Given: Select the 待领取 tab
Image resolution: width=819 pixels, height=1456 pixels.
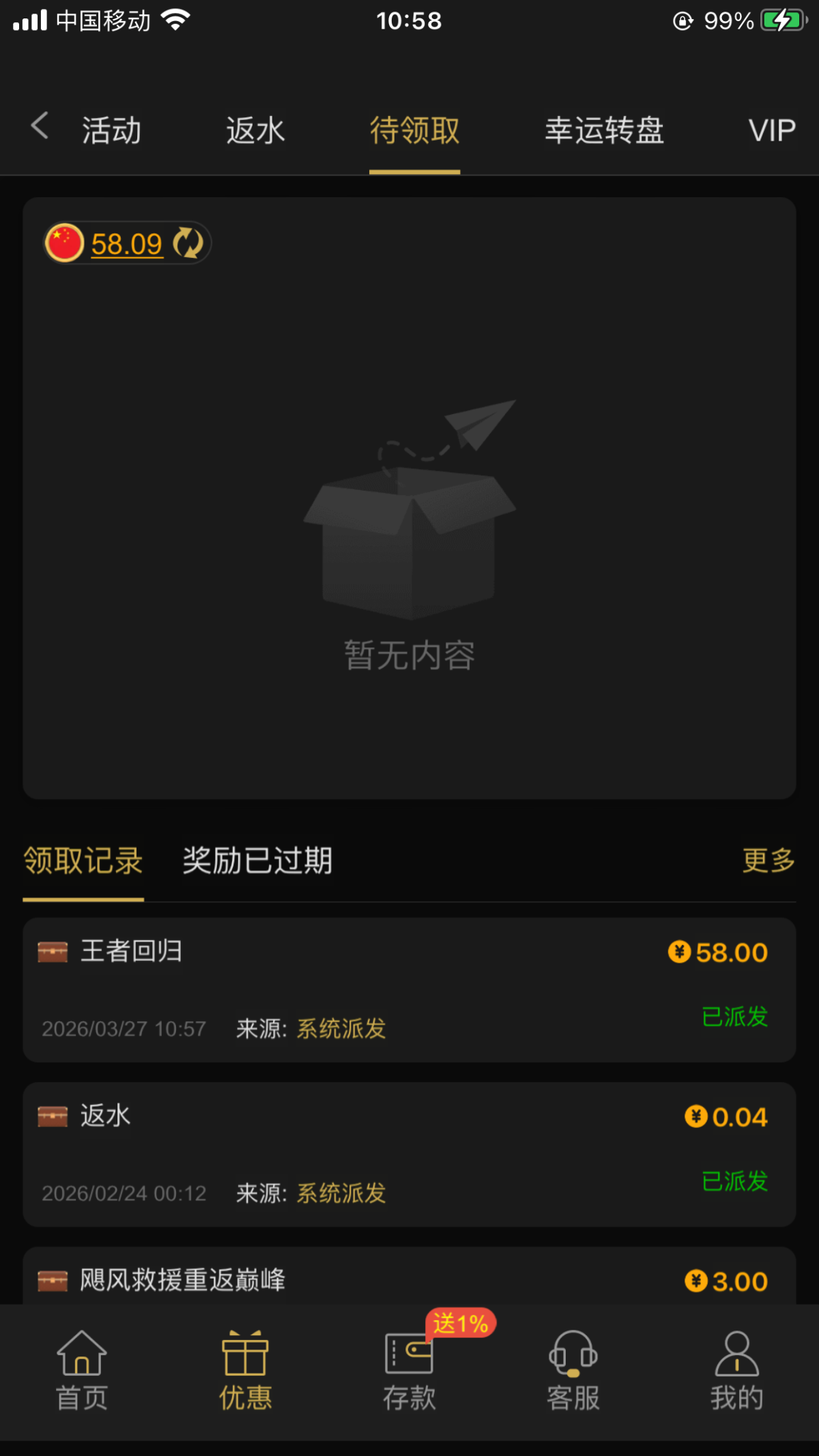Looking at the screenshot, I should pos(414,130).
